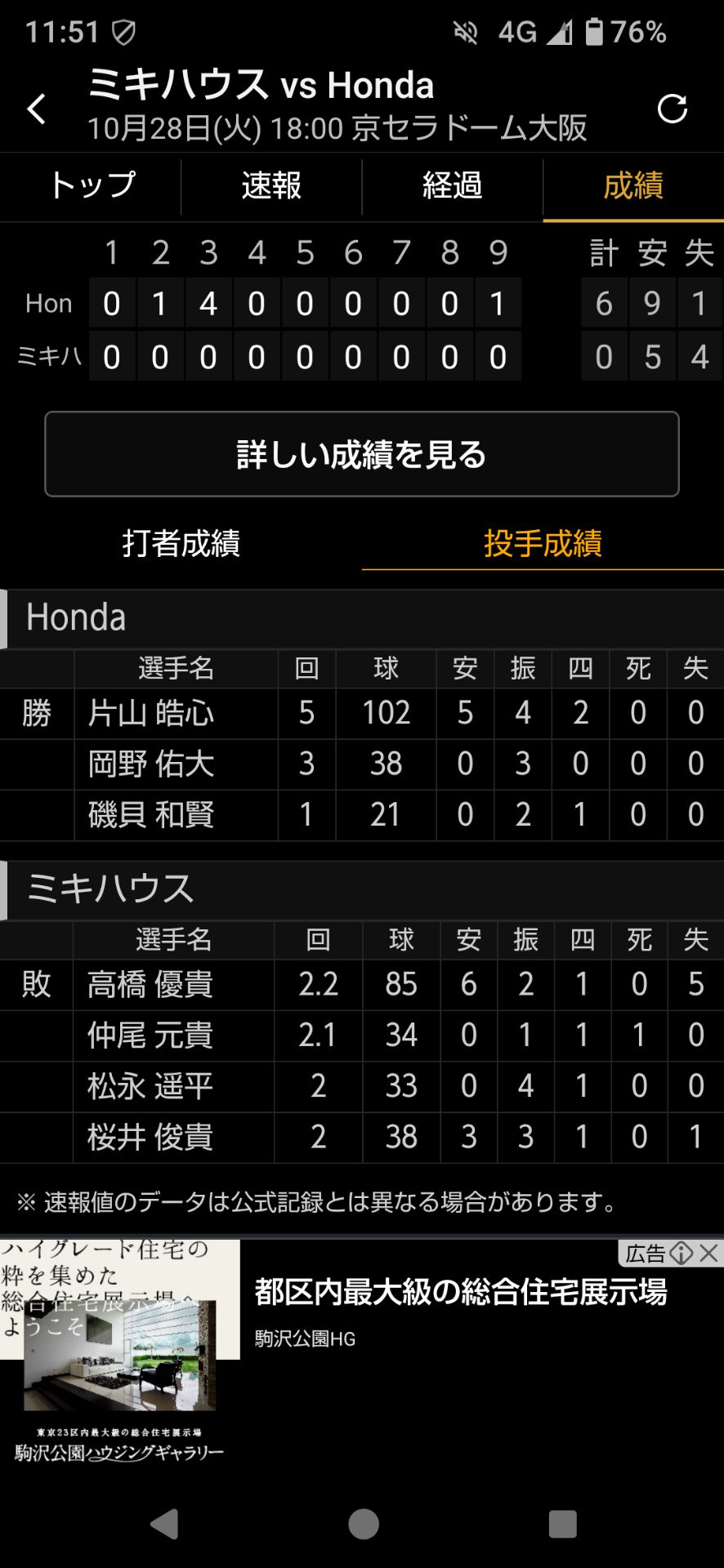The width and height of the screenshot is (724, 1568).
Task: Open recent apps from navigation bar
Action: tap(562, 1524)
